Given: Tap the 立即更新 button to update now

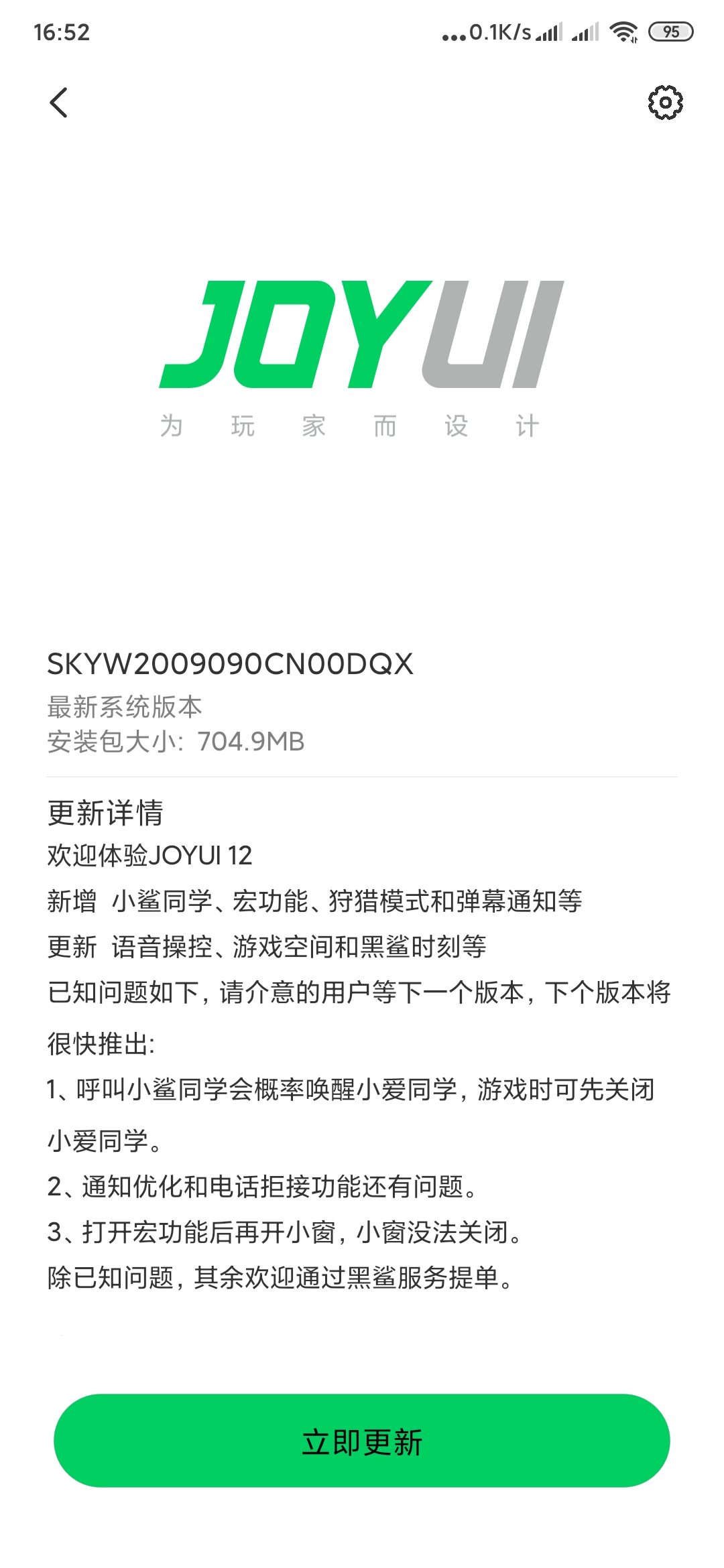Looking at the screenshot, I should [362, 1441].
